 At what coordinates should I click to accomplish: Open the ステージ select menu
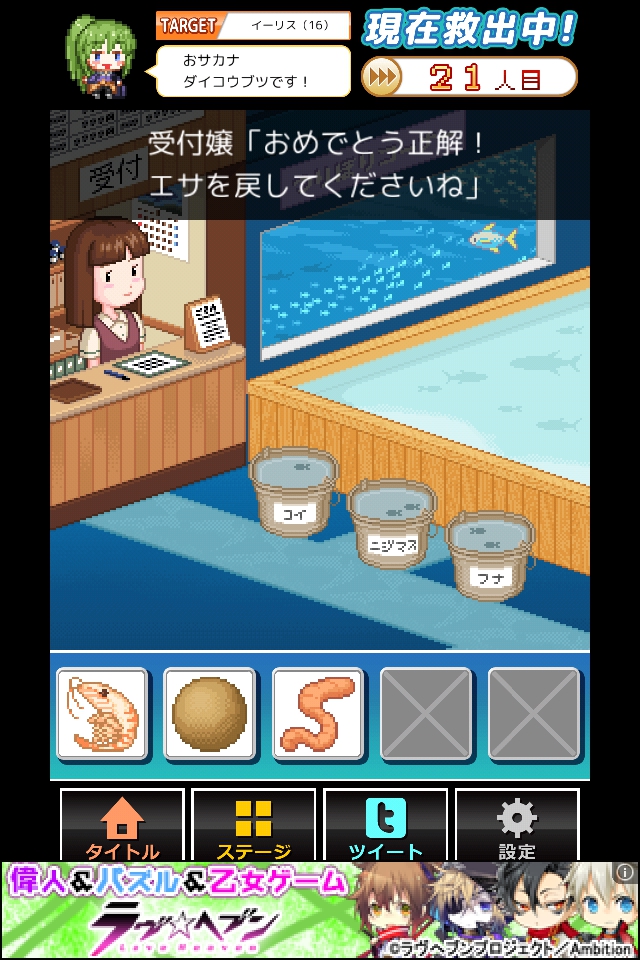click(254, 828)
